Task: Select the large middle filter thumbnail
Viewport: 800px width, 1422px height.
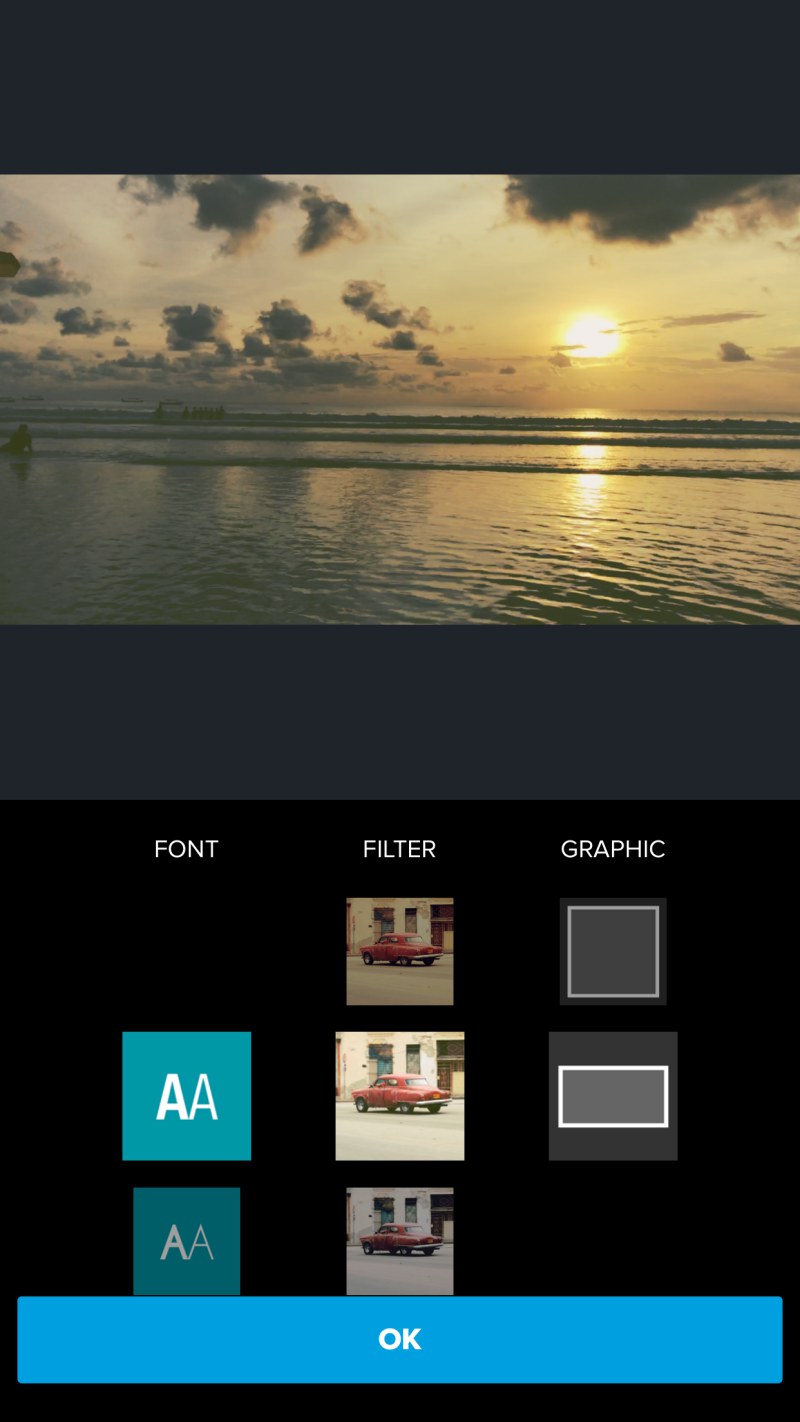Action: tap(400, 1096)
